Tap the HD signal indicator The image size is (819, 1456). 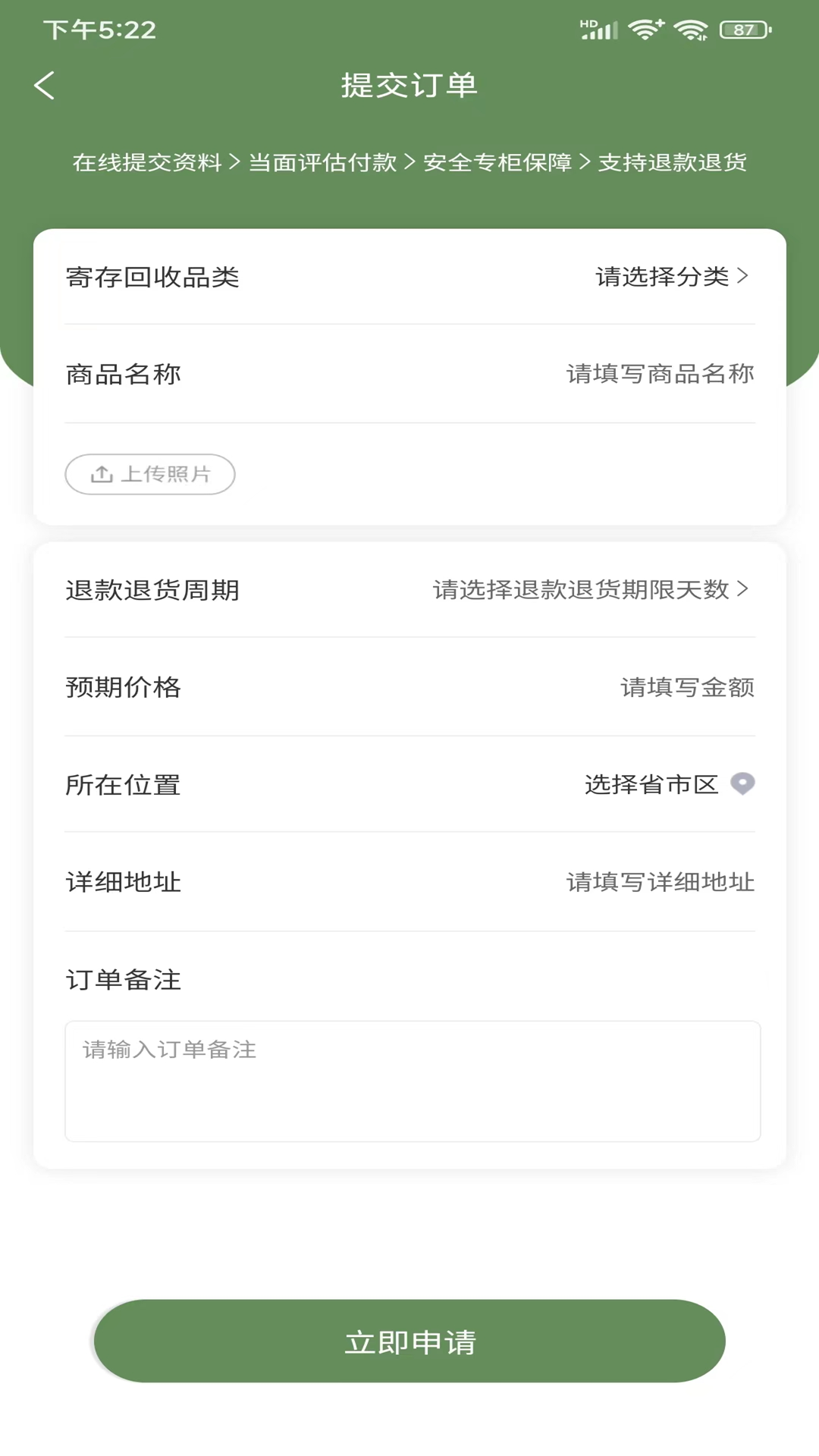(x=599, y=30)
